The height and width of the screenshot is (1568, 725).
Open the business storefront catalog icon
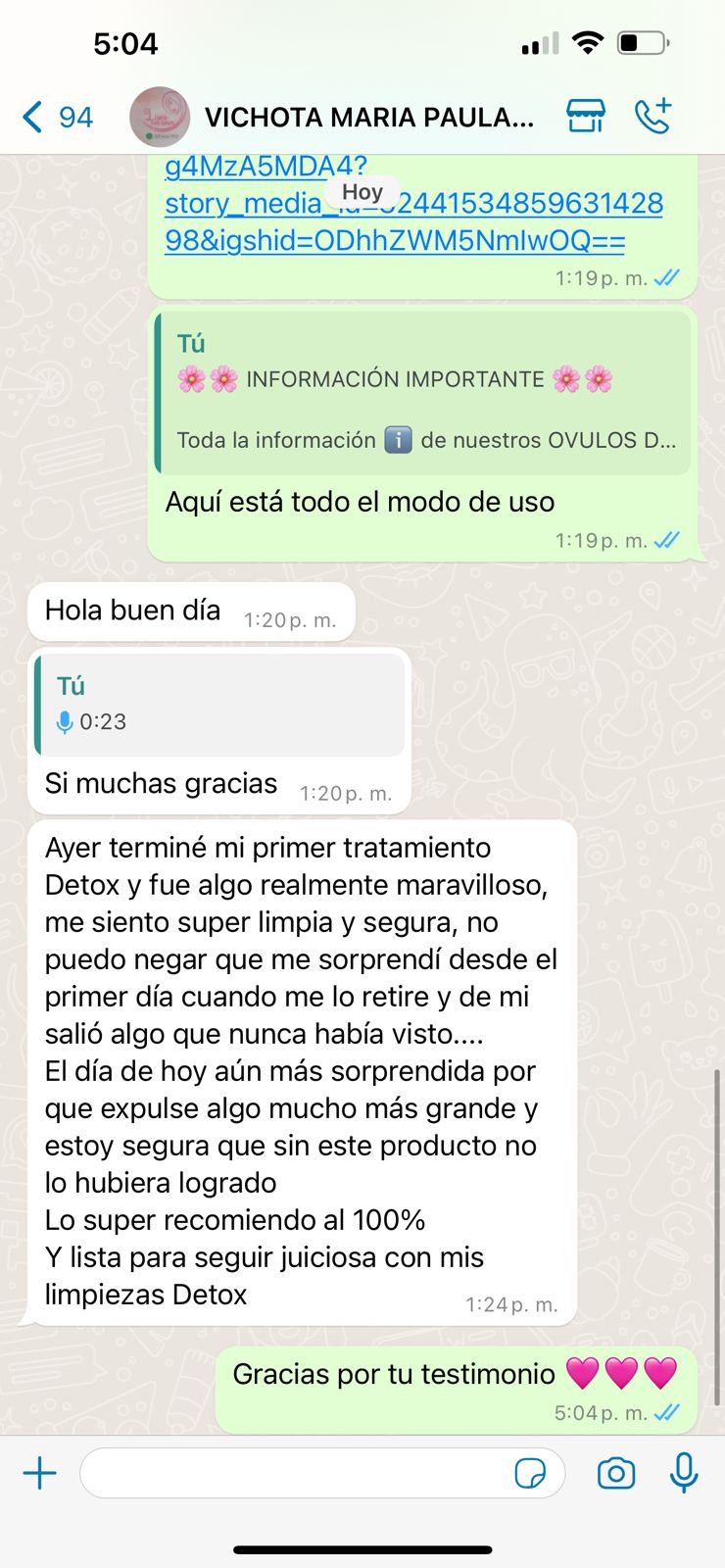(585, 115)
